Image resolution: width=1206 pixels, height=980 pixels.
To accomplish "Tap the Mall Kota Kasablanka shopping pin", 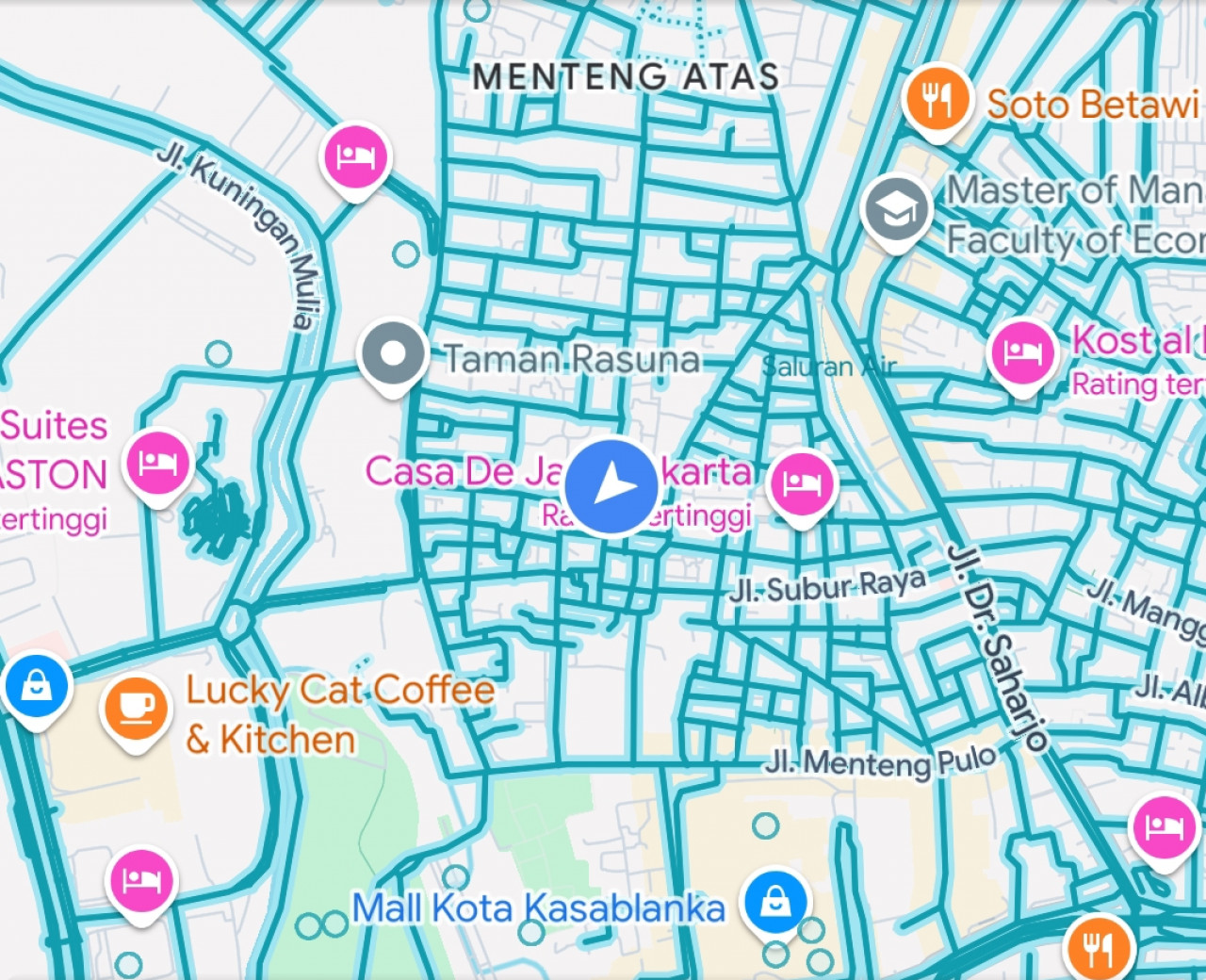I will pyautogui.click(x=775, y=901).
